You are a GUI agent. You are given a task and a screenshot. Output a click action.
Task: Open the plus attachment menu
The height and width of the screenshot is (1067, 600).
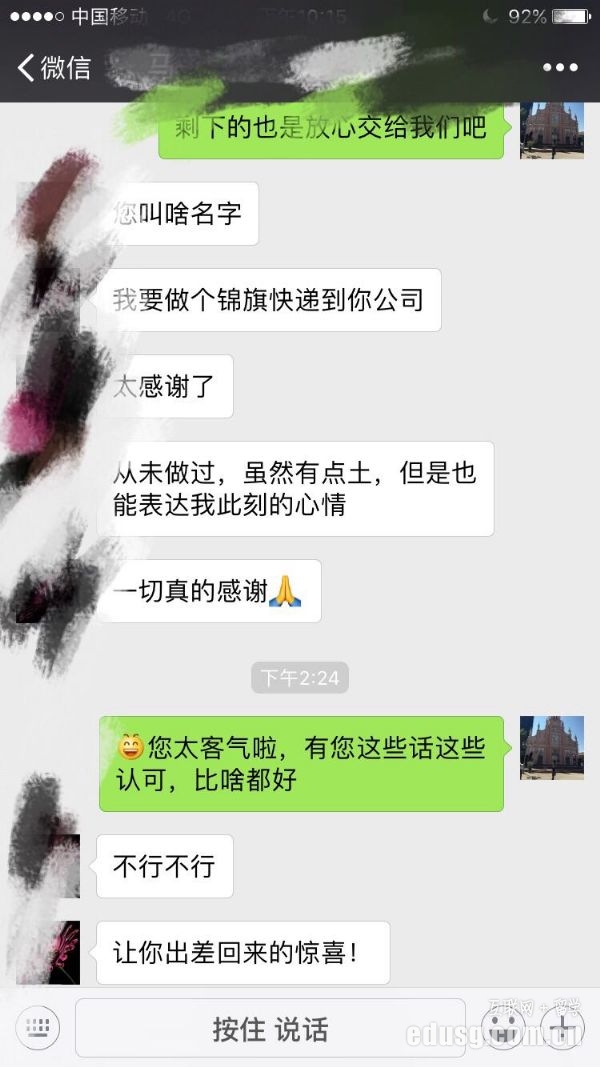point(563,1028)
